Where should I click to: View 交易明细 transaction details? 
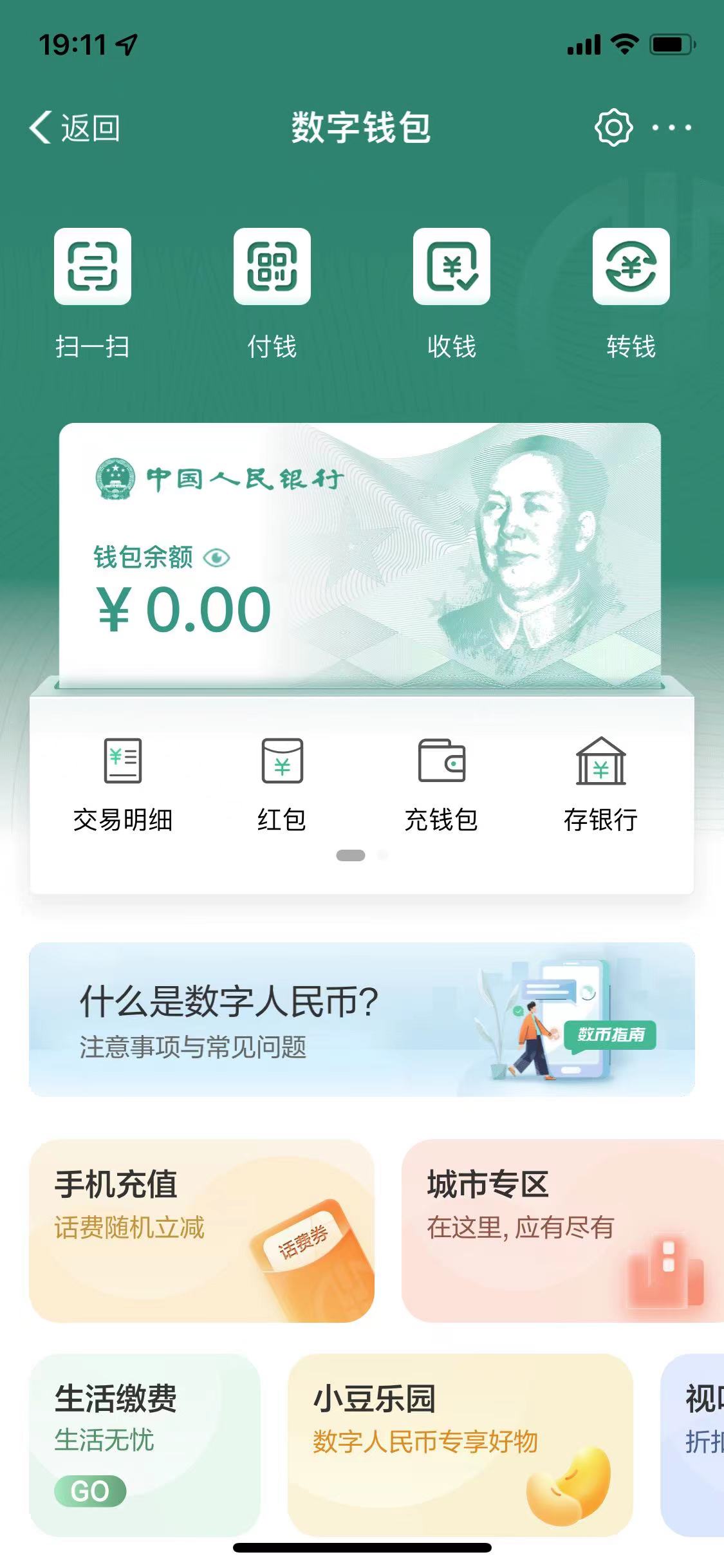(x=123, y=783)
